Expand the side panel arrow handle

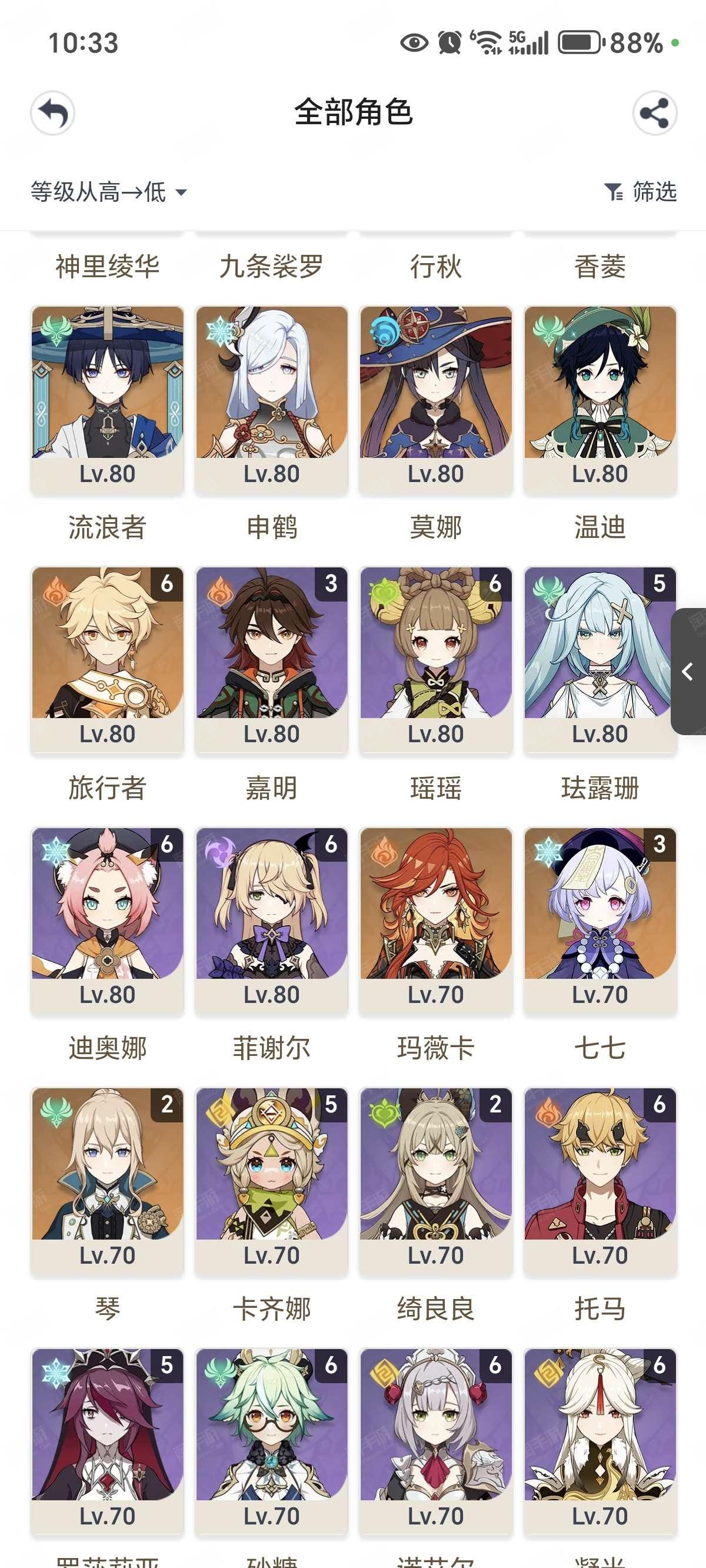coord(688,672)
